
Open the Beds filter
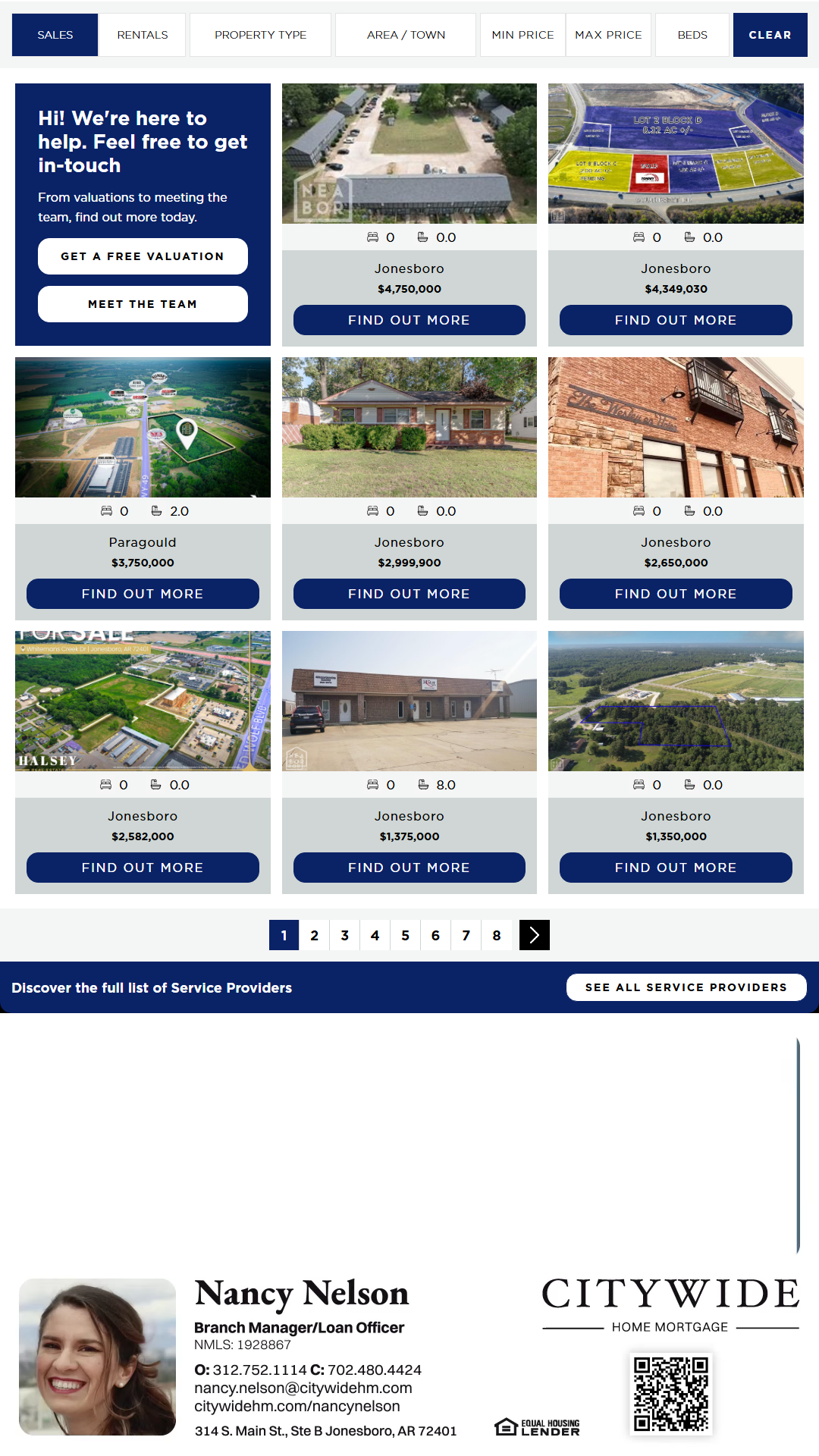(692, 35)
